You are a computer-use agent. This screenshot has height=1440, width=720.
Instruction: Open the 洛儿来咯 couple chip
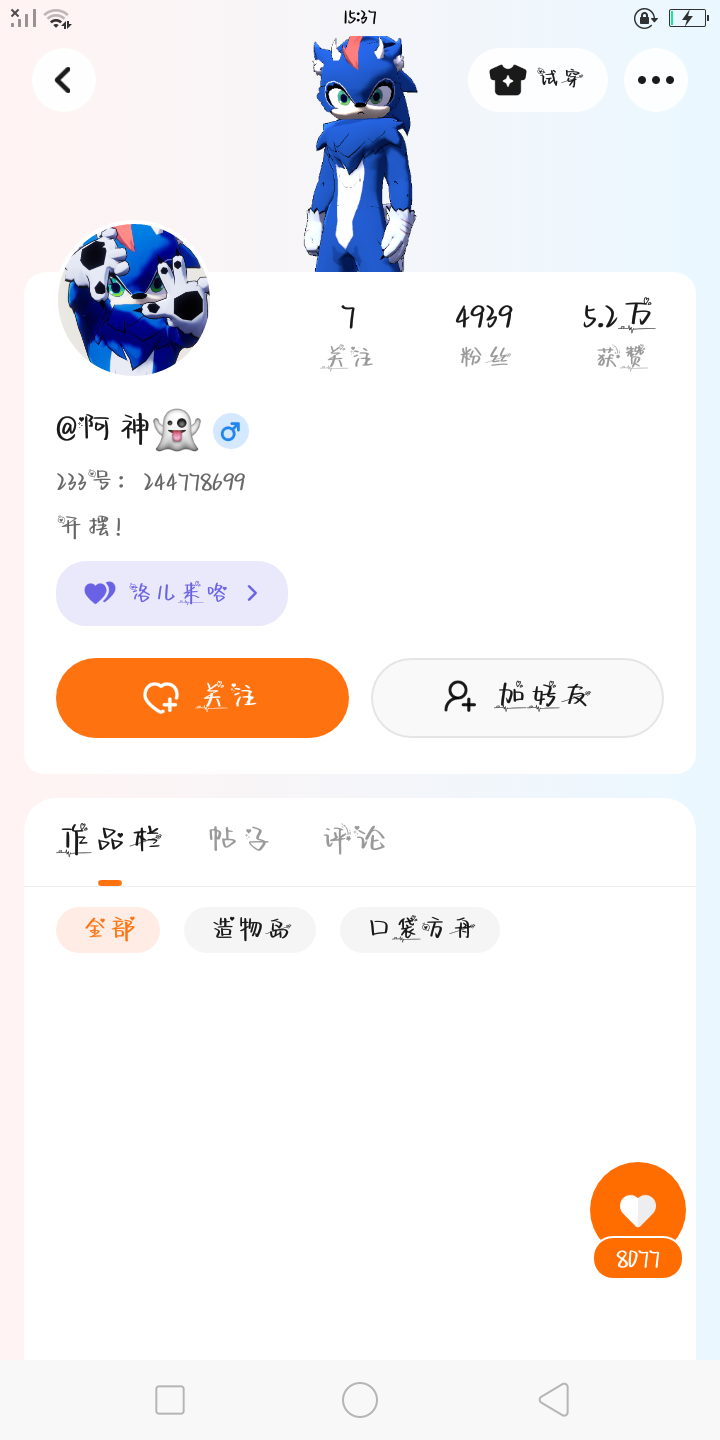pyautogui.click(x=172, y=593)
